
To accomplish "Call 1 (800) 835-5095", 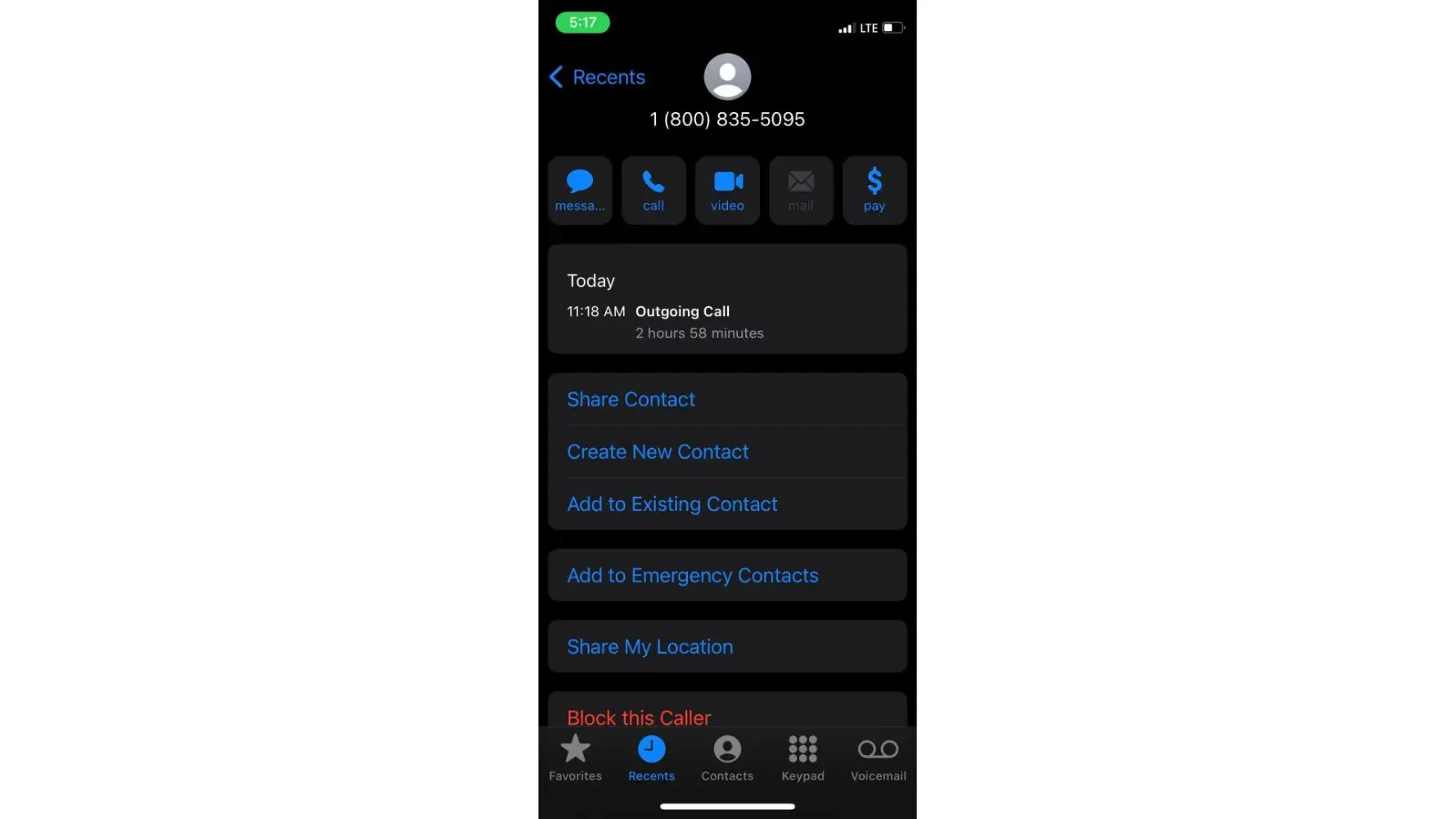I will coord(653,190).
